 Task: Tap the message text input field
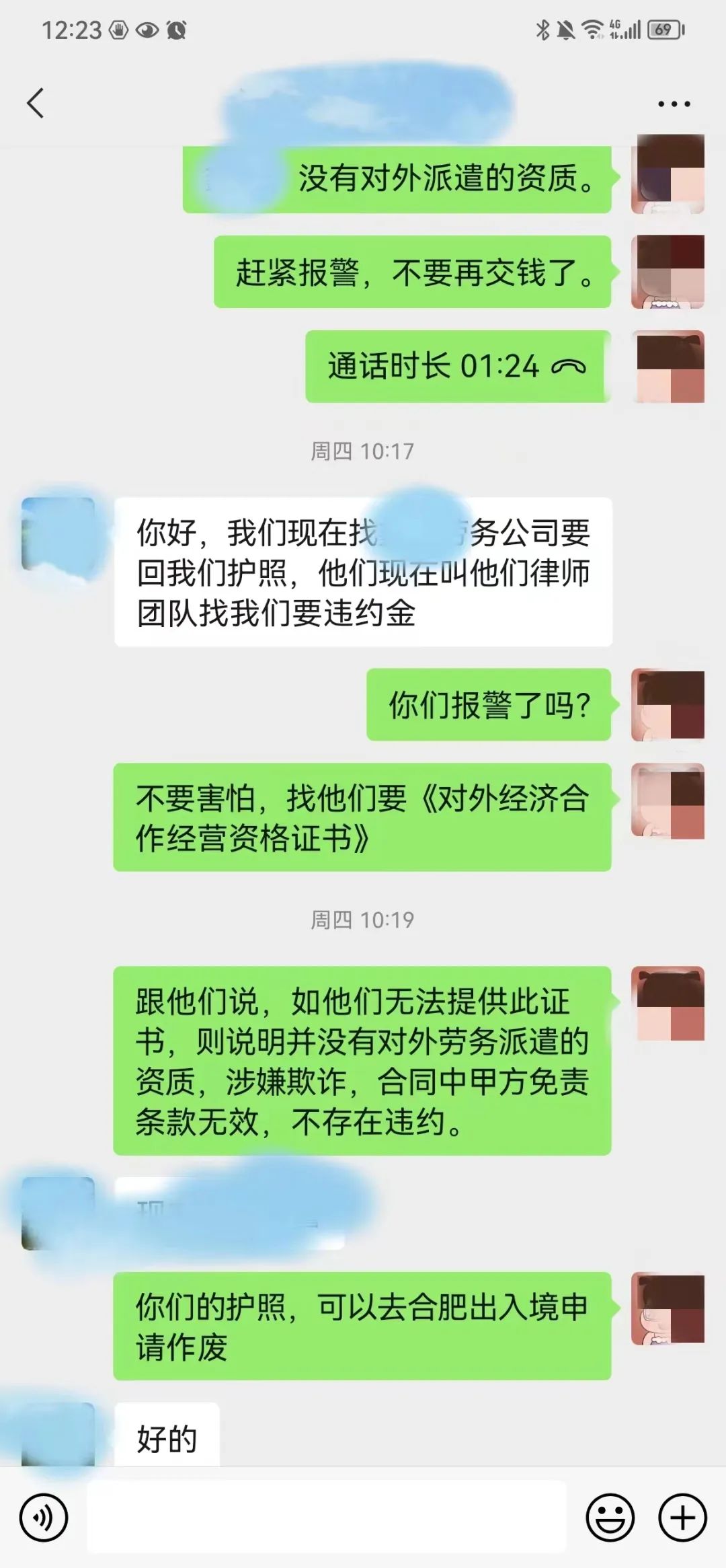point(327,1518)
